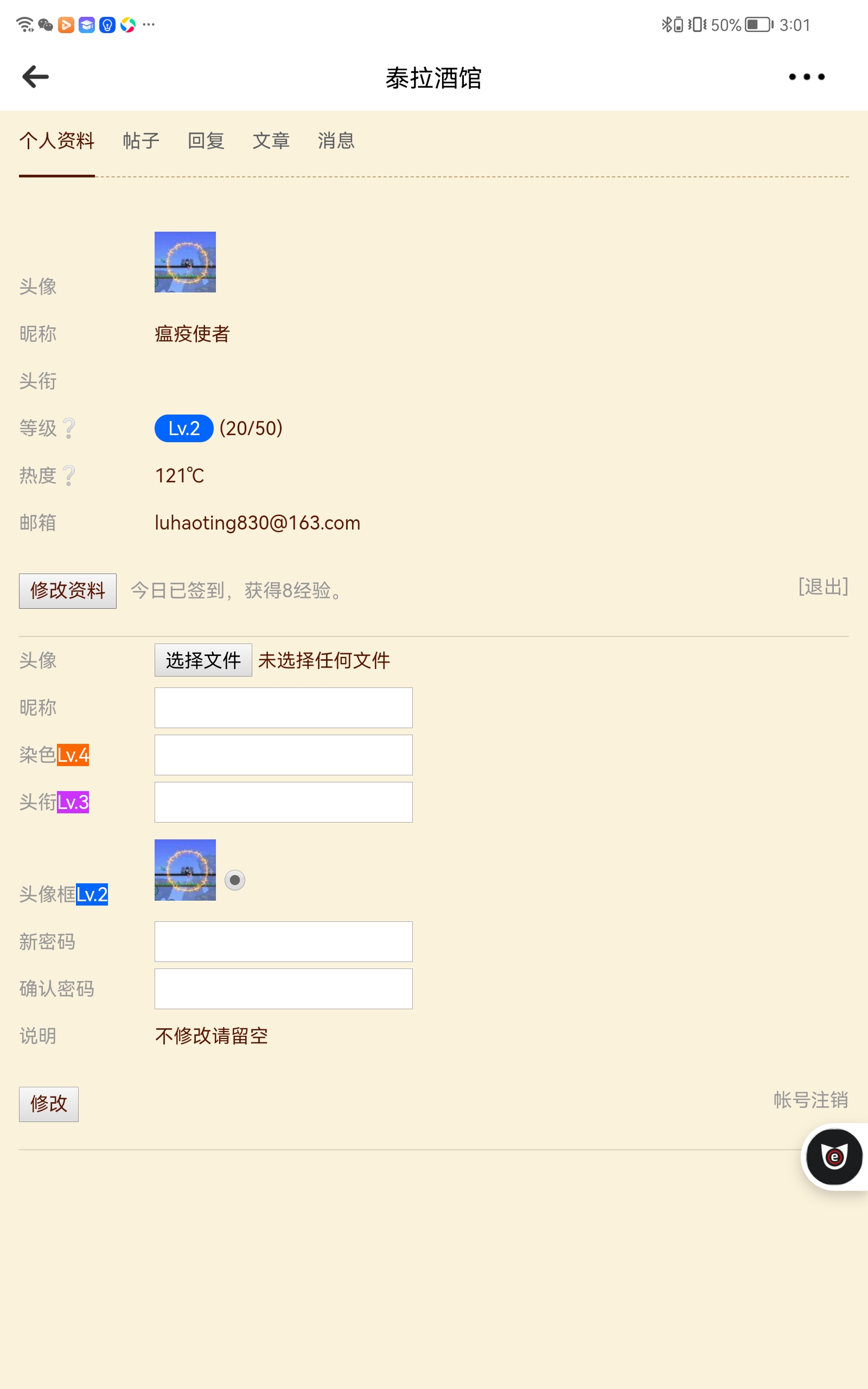
Task: Focus the 头衔 input field
Action: tap(284, 802)
